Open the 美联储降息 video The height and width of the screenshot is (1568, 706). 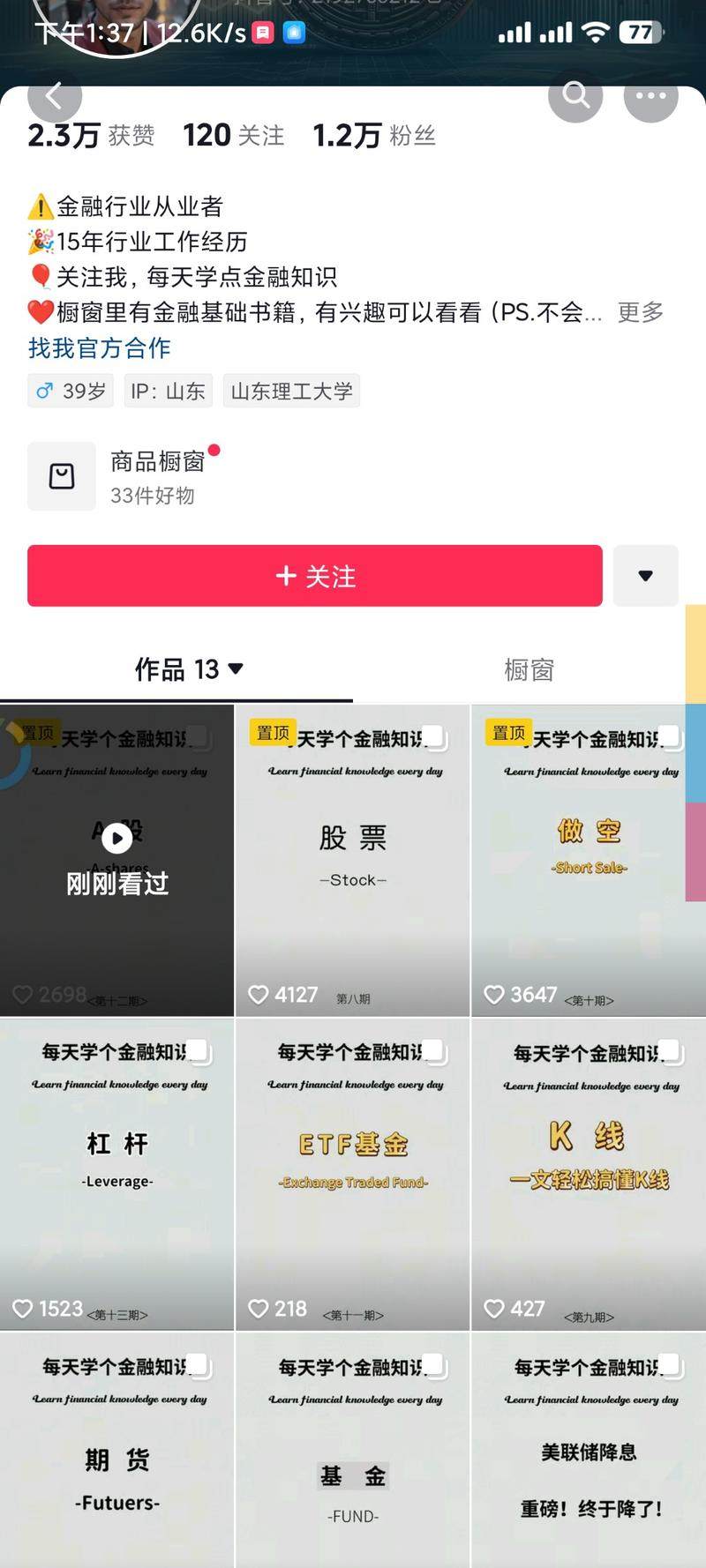pos(589,1455)
